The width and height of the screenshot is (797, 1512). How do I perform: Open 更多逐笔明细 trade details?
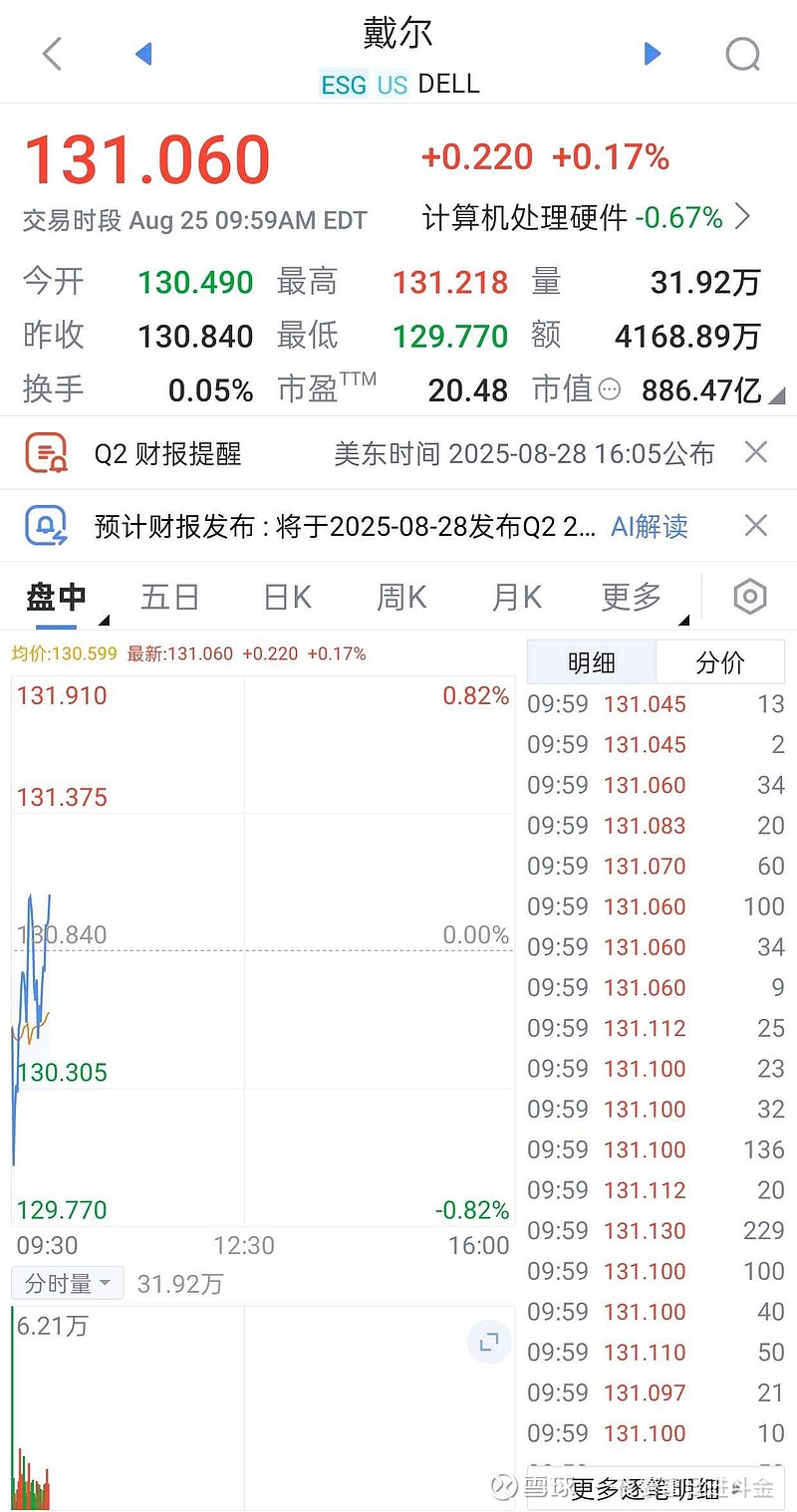tap(656, 1488)
